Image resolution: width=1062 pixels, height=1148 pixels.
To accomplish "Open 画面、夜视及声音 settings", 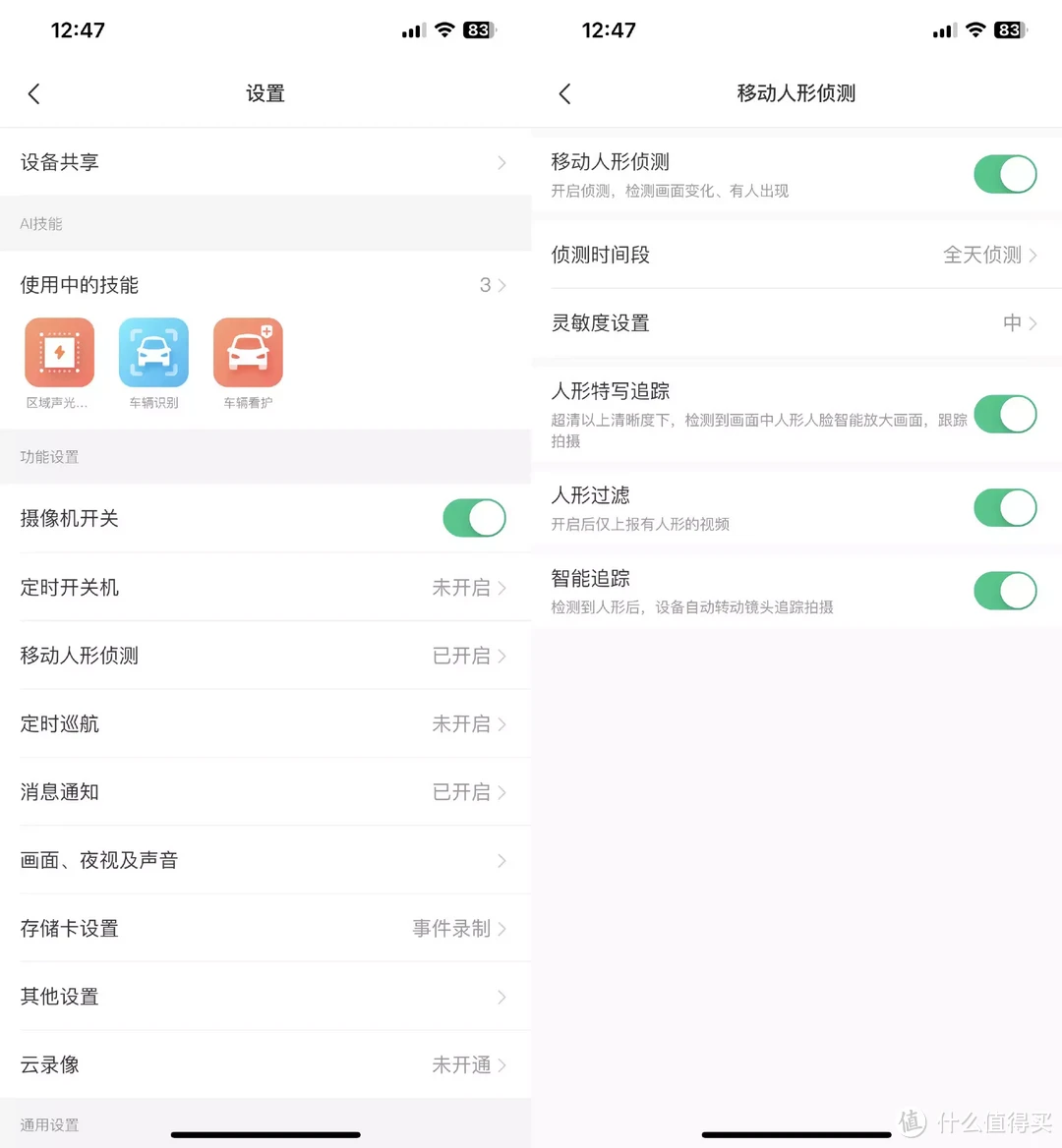I will (264, 861).
